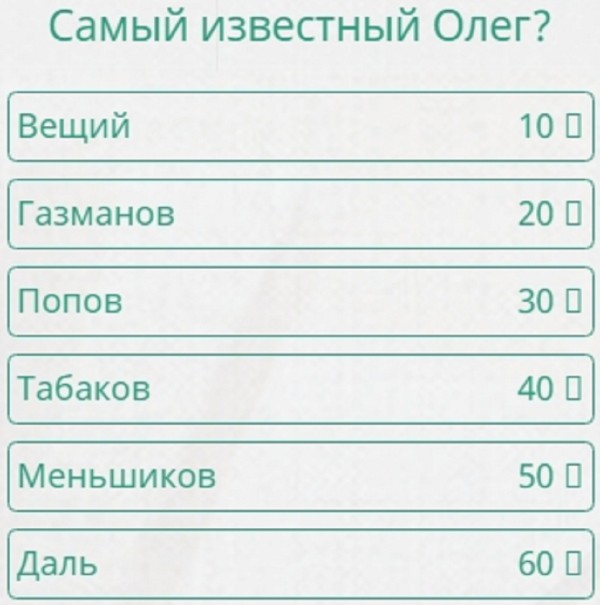This screenshot has width=600, height=605.
Task: Choose the answer Даль
Action: (300, 564)
